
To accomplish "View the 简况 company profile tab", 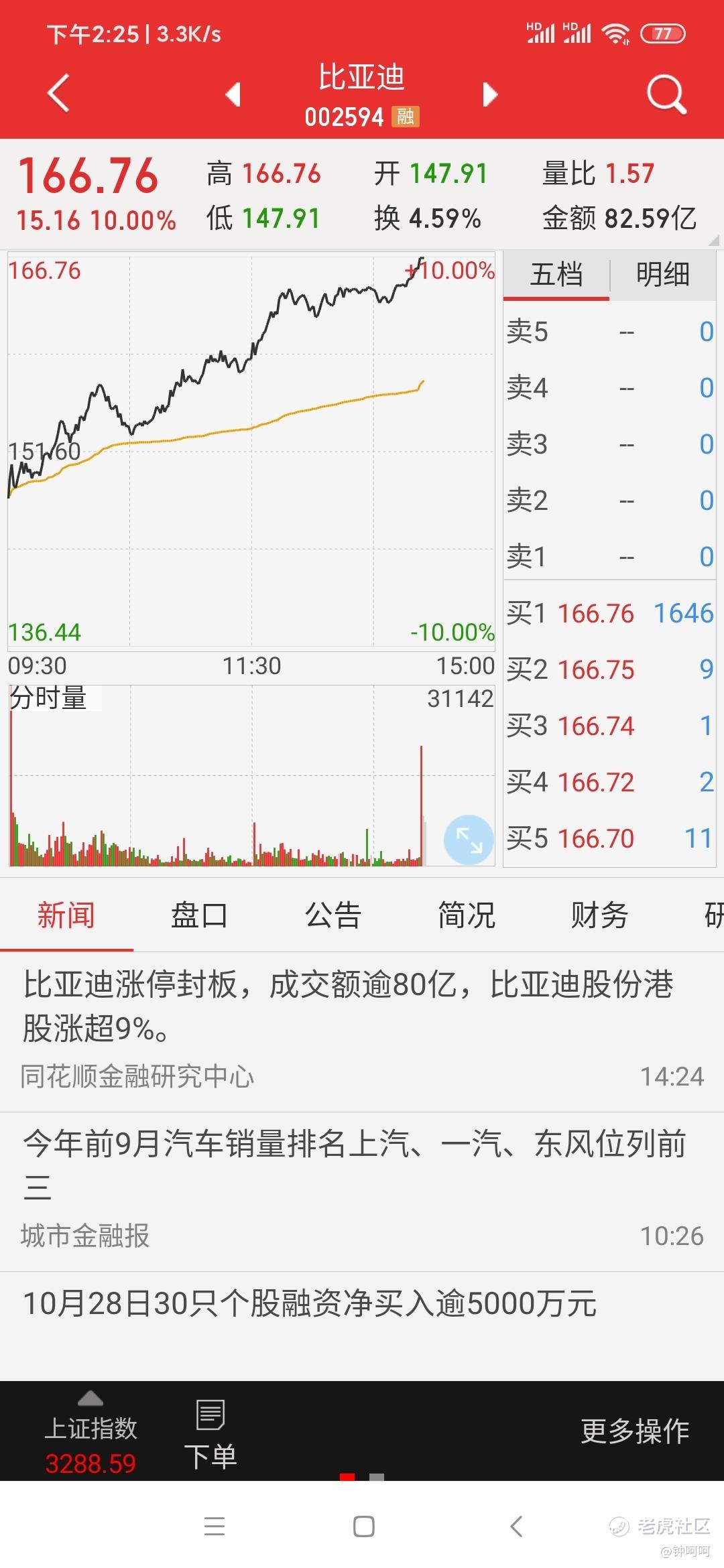I will click(x=466, y=915).
